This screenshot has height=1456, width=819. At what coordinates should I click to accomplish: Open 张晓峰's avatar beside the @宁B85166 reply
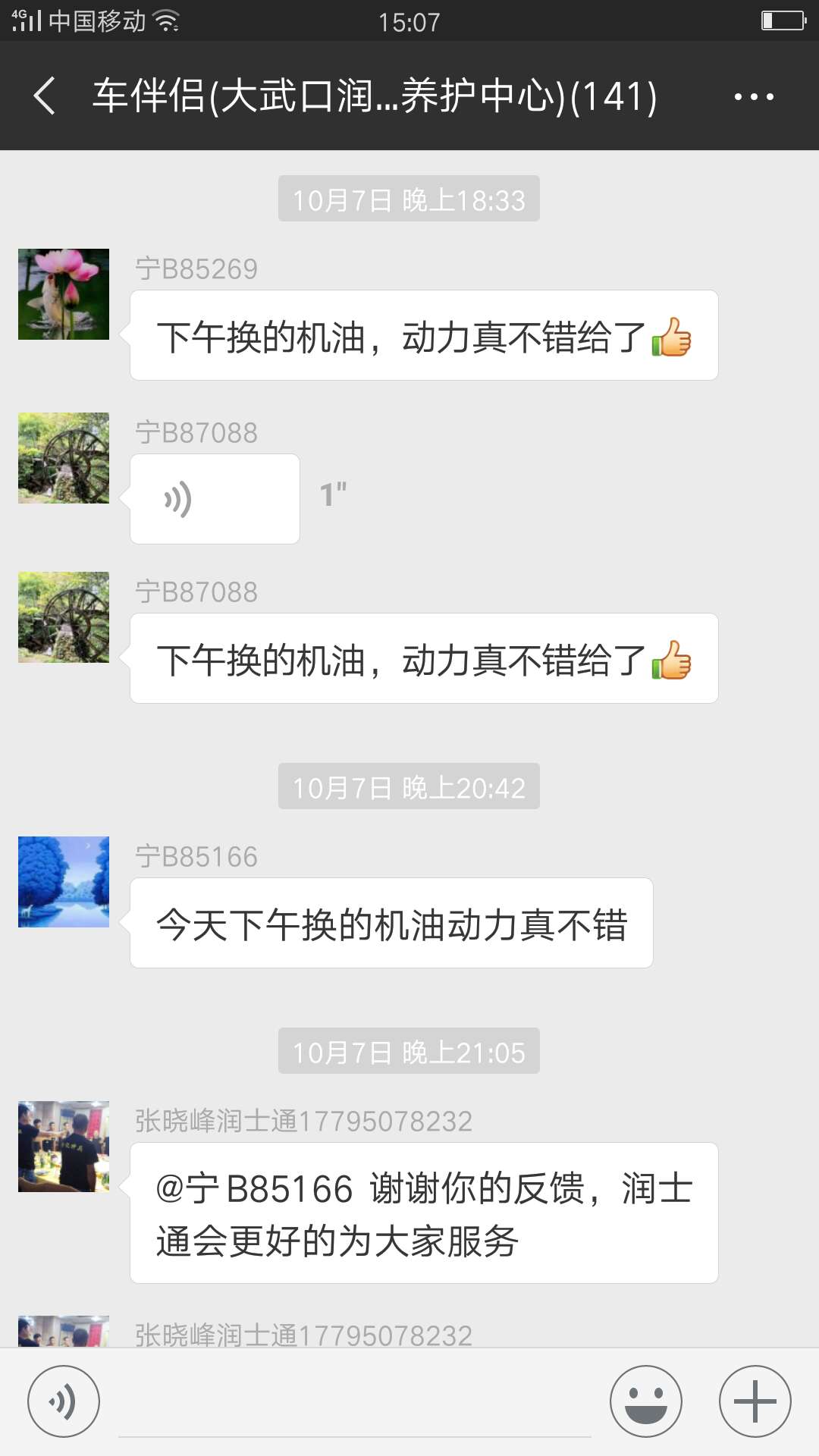pos(64,1147)
